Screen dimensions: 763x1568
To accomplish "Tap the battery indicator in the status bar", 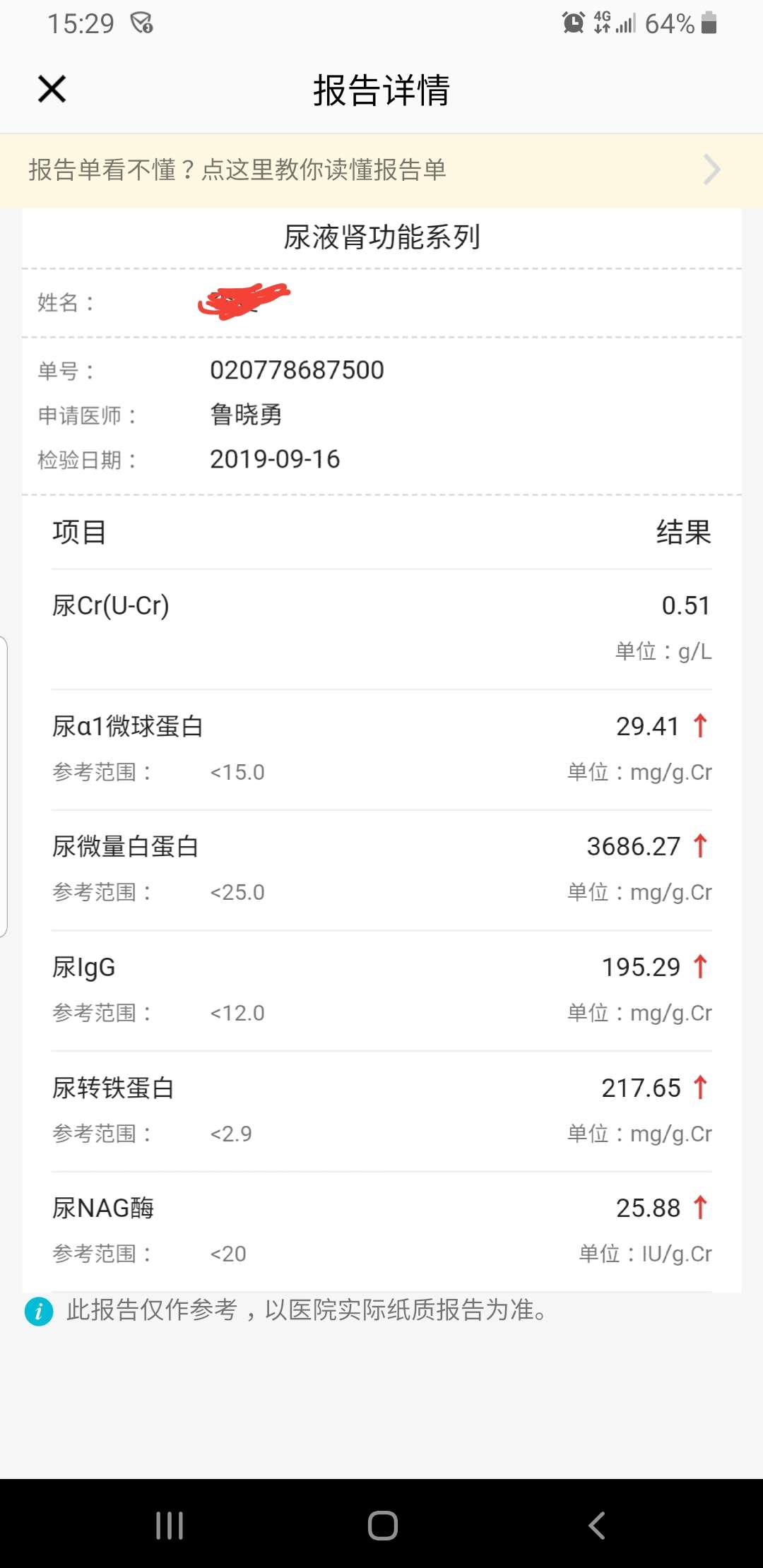I will click(709, 23).
